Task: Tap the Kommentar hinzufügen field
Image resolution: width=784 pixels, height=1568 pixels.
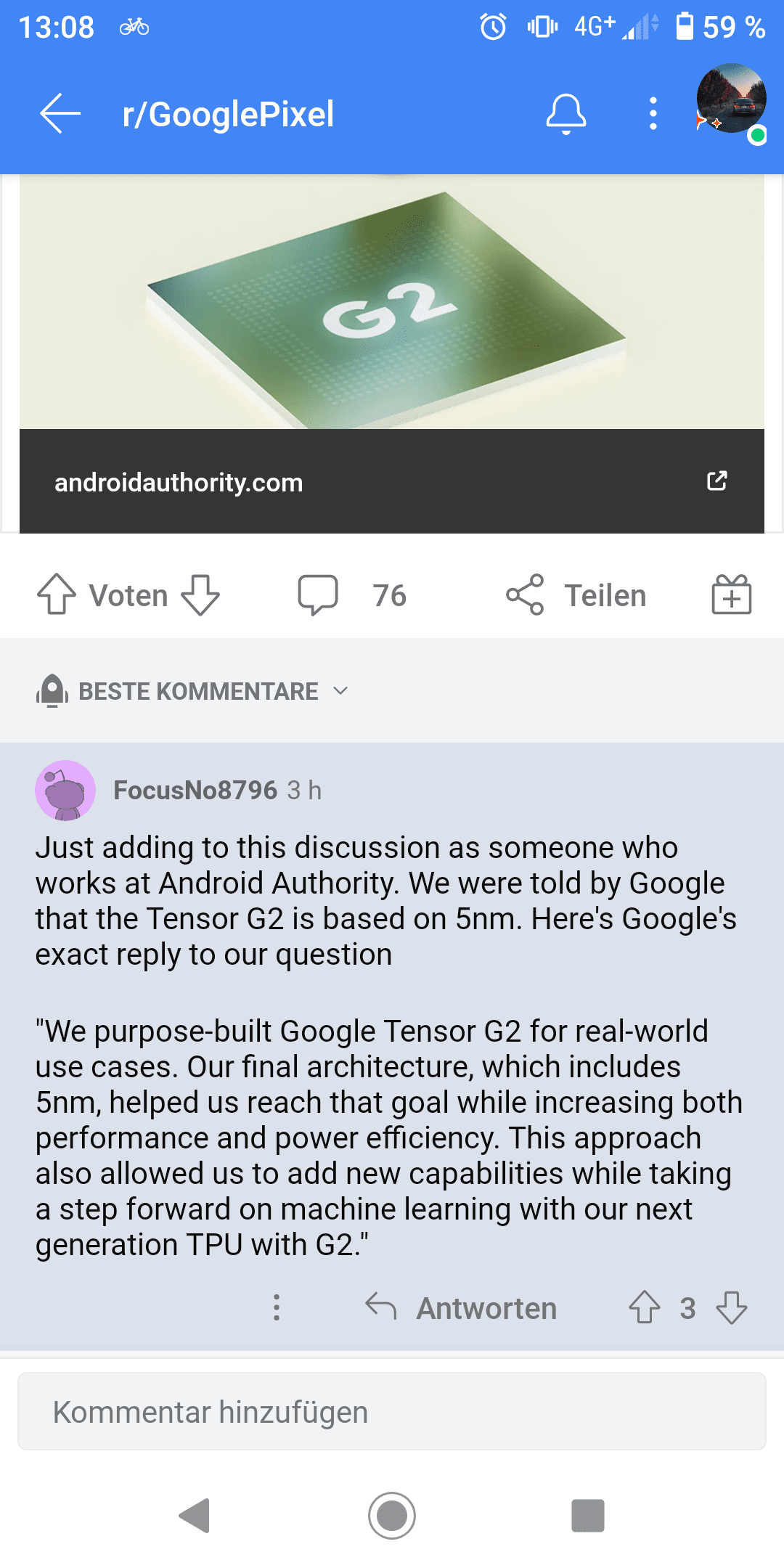Action: [392, 1411]
